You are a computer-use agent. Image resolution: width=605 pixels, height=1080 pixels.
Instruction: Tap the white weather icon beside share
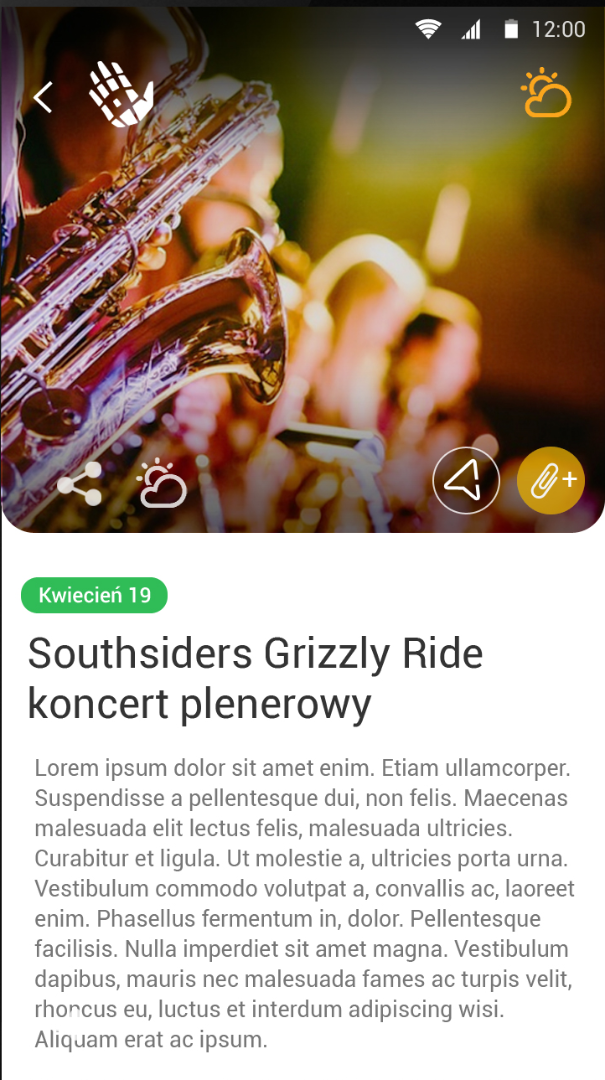(x=162, y=484)
